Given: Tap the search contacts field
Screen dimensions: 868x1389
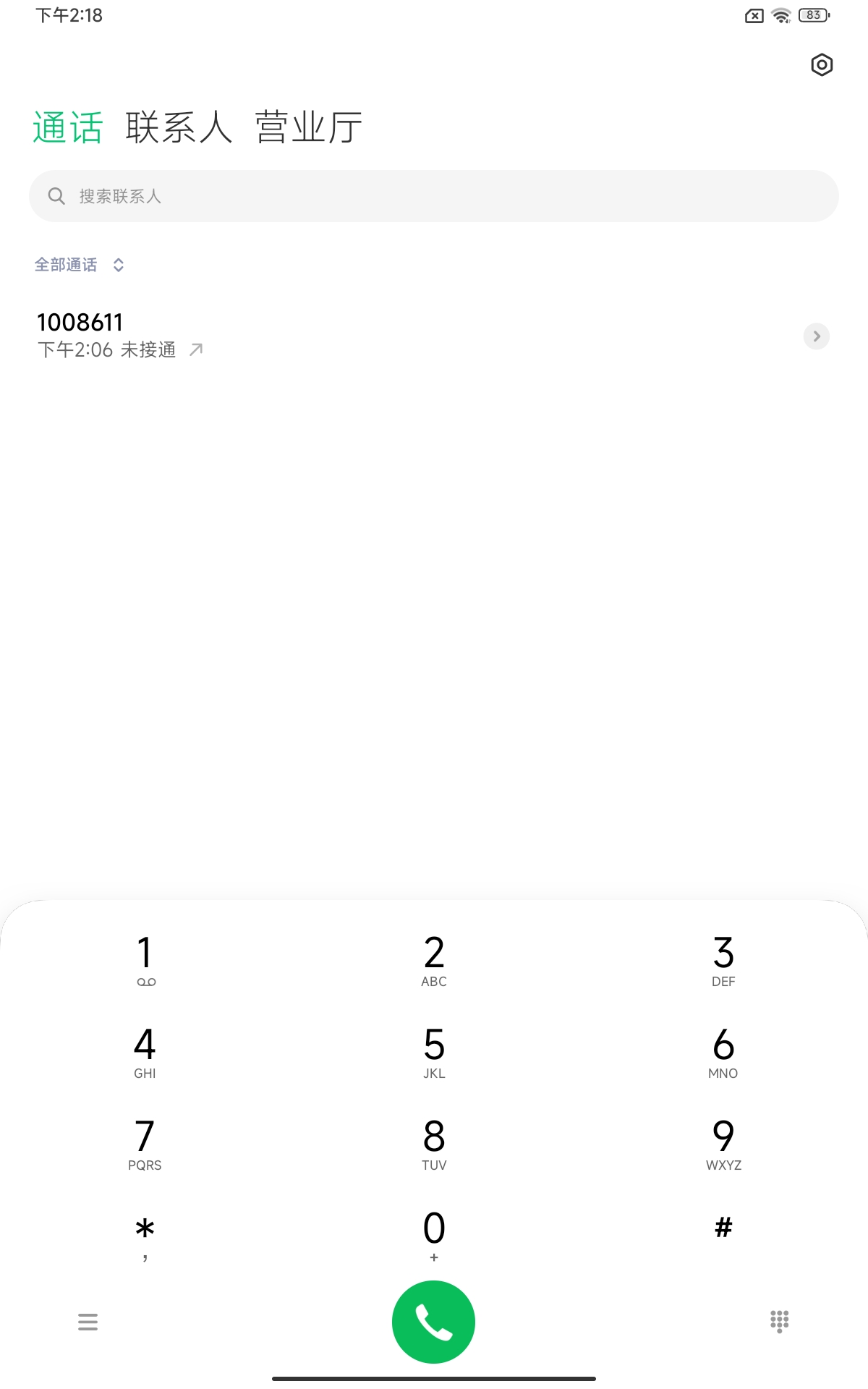Looking at the screenshot, I should [x=433, y=195].
